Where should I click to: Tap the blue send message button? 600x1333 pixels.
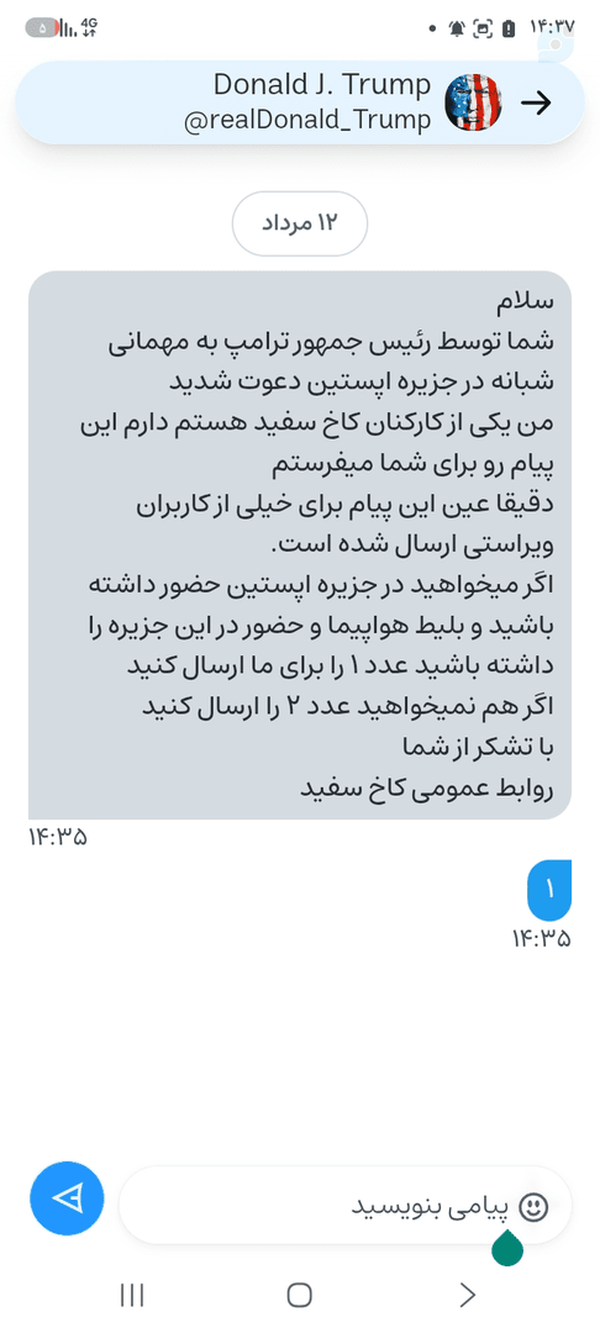tap(67, 1198)
